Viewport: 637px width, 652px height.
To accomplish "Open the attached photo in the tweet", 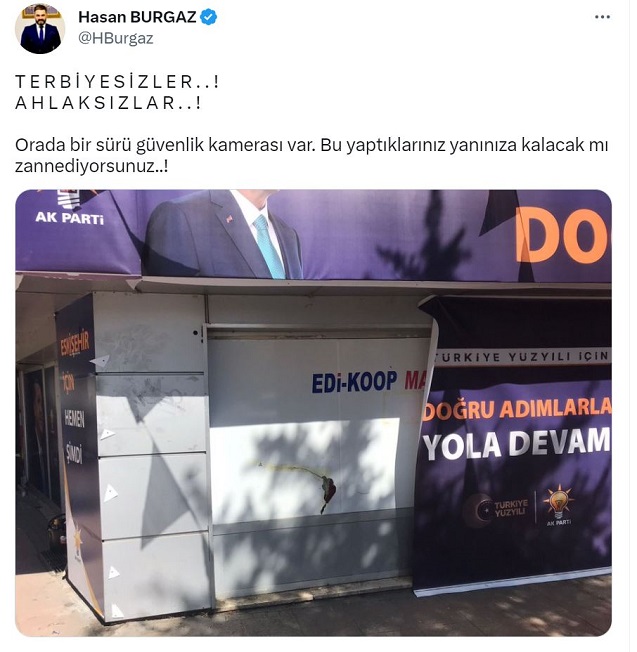I will [313, 412].
